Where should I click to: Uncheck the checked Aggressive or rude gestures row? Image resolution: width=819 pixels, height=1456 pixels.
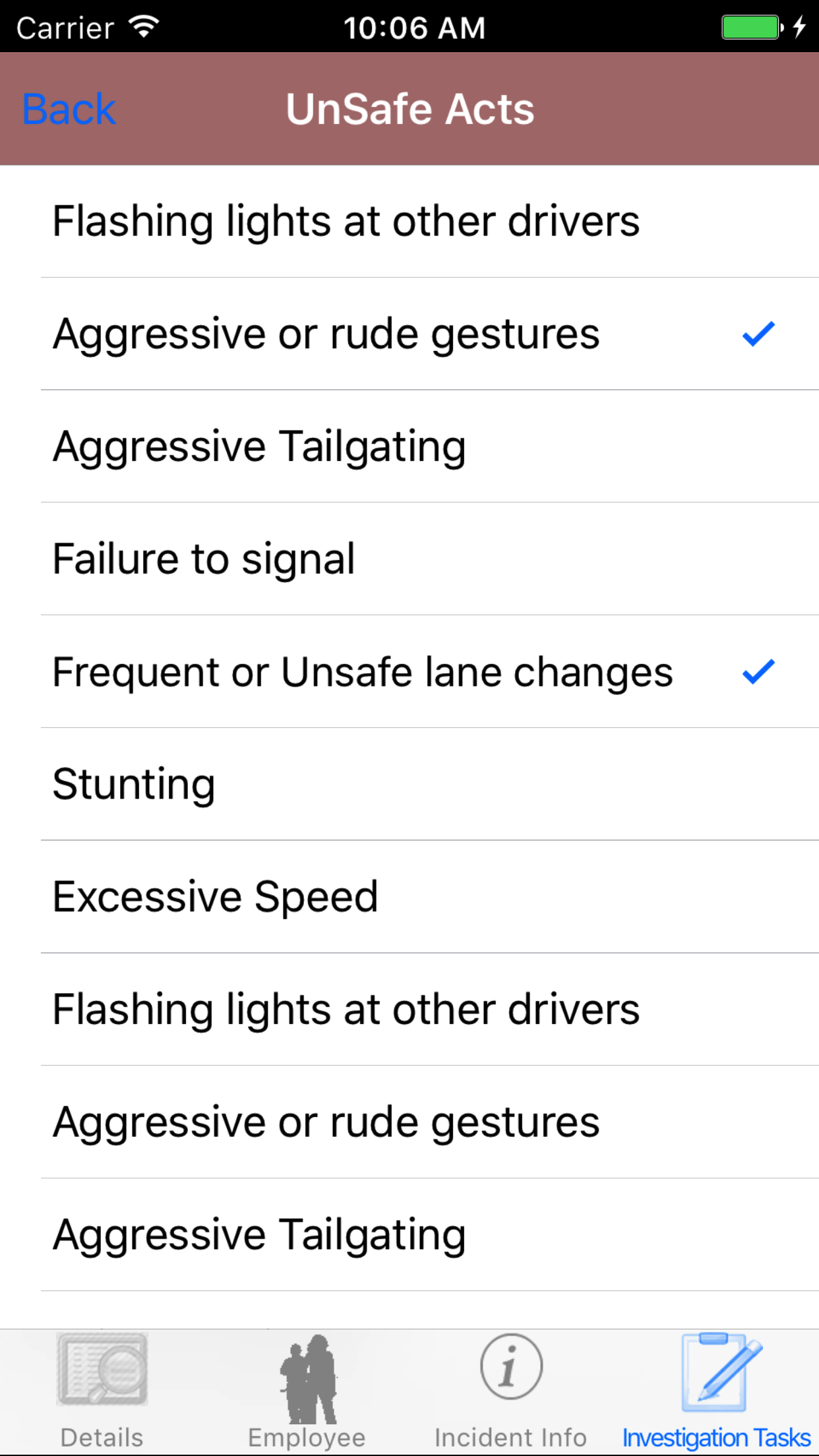point(409,334)
